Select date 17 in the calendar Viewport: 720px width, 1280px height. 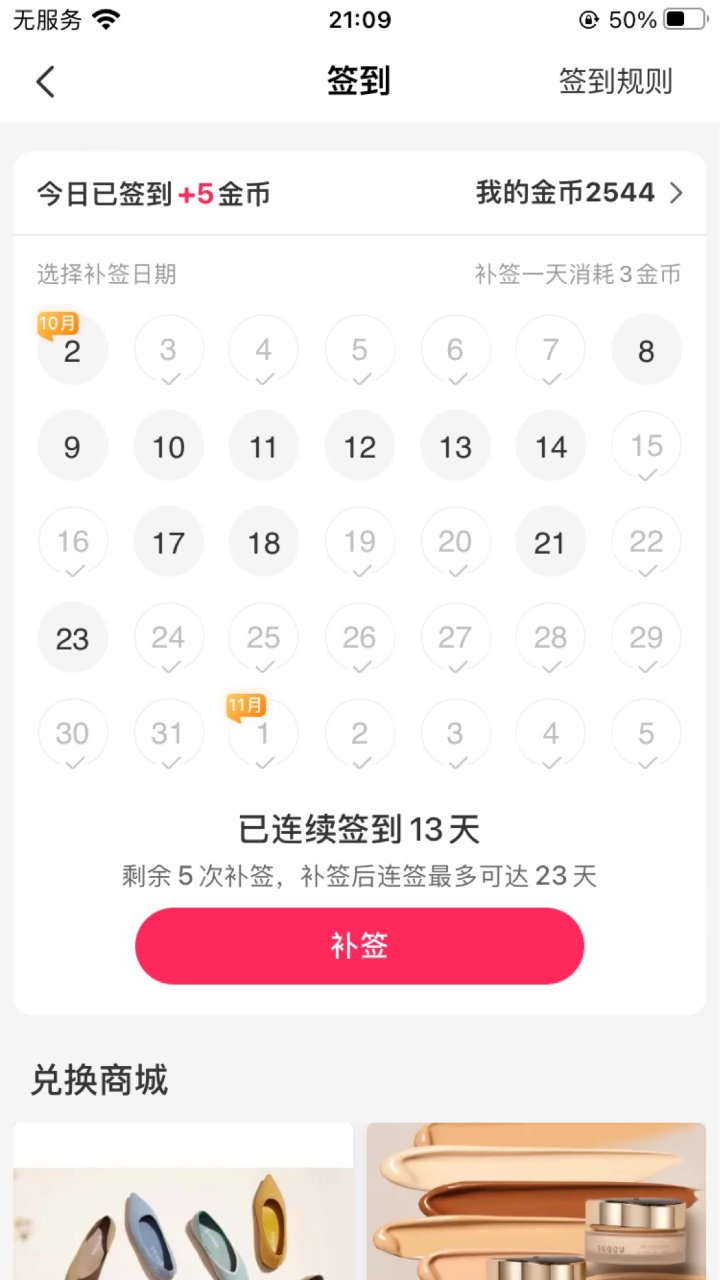tap(168, 542)
